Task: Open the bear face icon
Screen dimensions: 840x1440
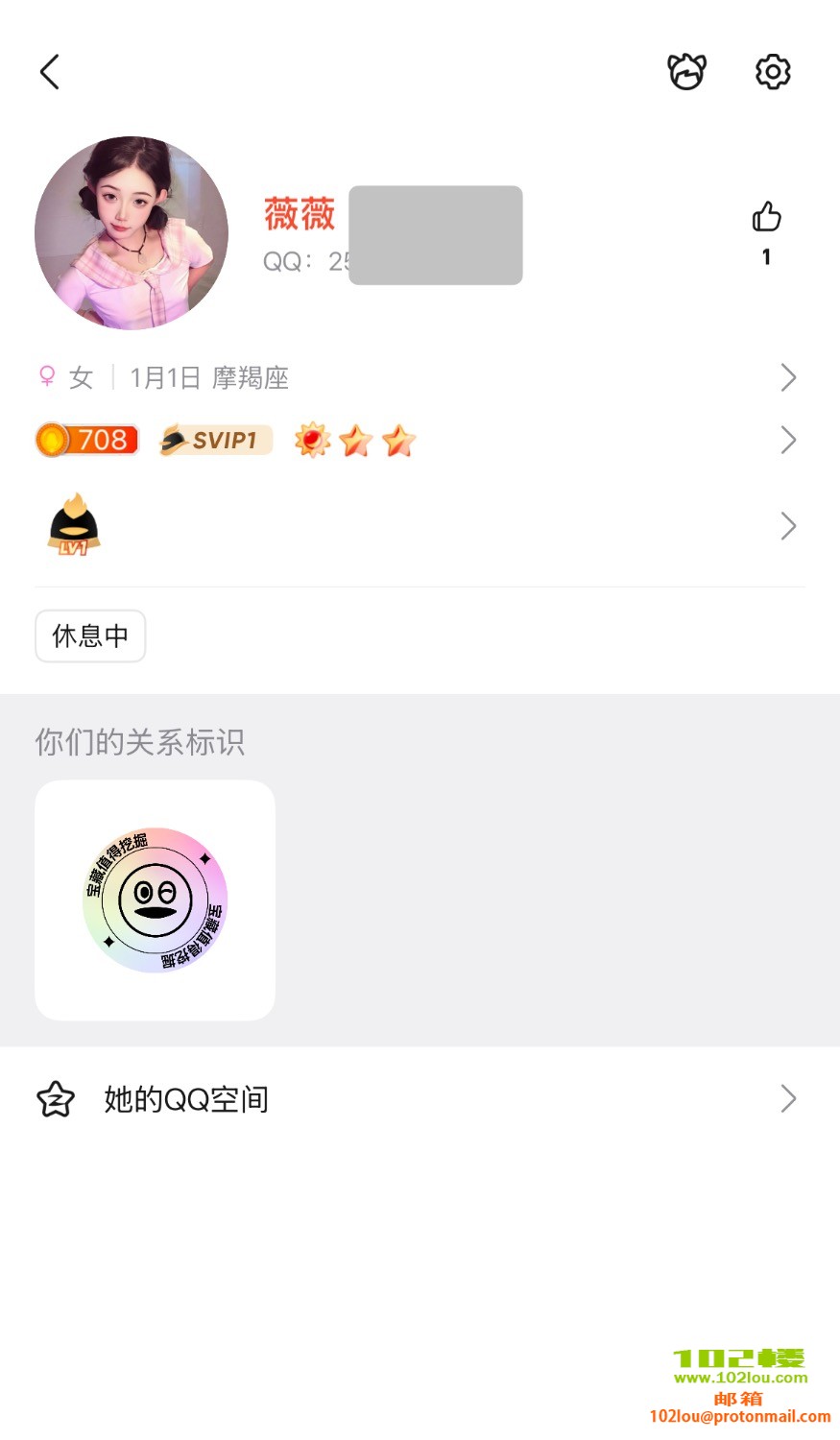Action: click(x=686, y=72)
